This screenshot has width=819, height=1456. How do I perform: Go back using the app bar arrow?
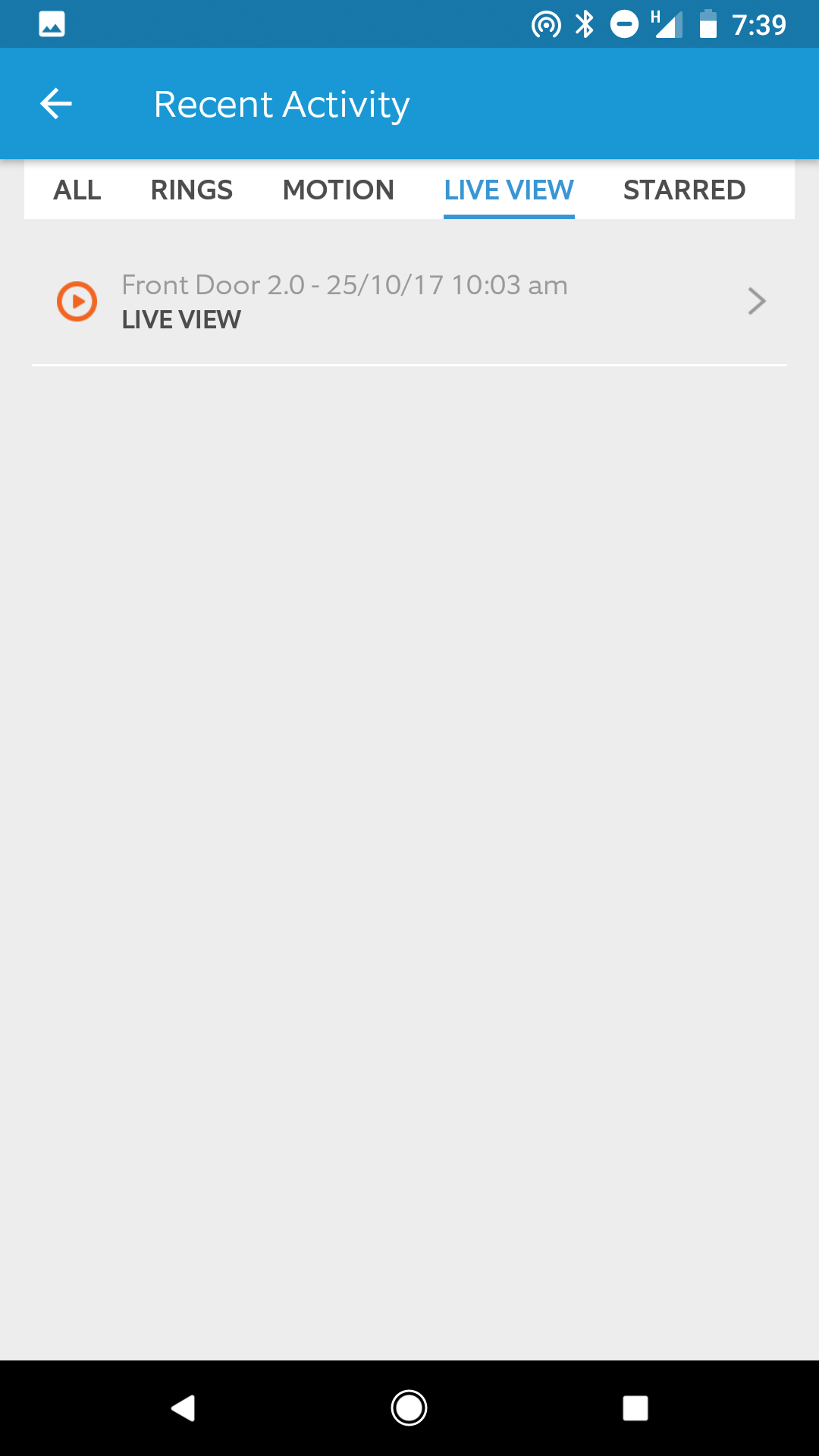[55, 104]
